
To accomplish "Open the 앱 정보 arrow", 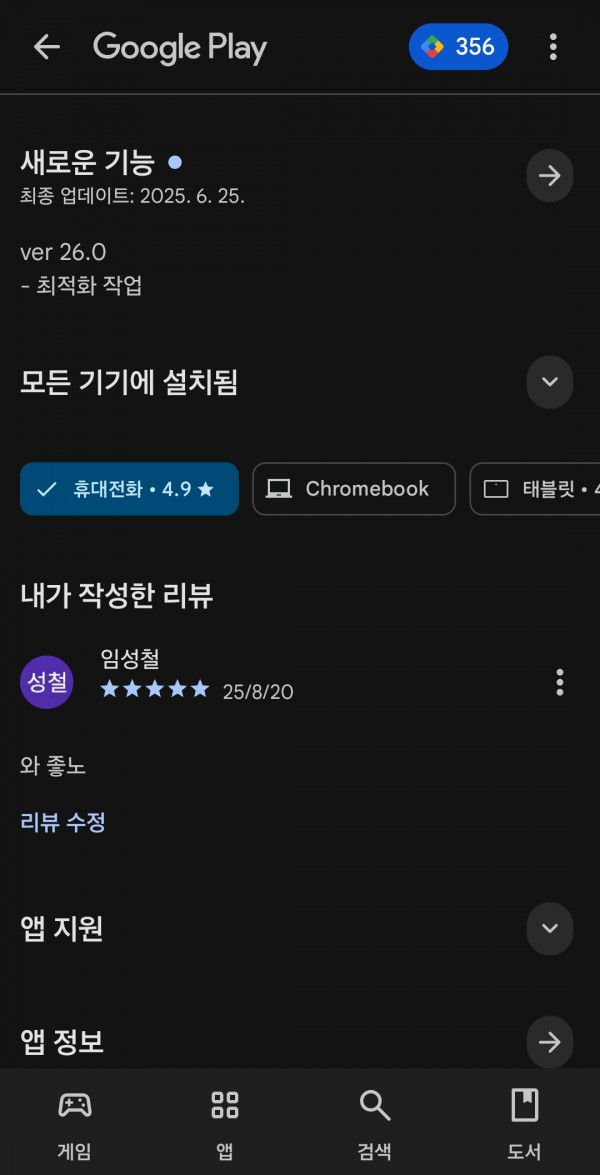I will 550,1042.
